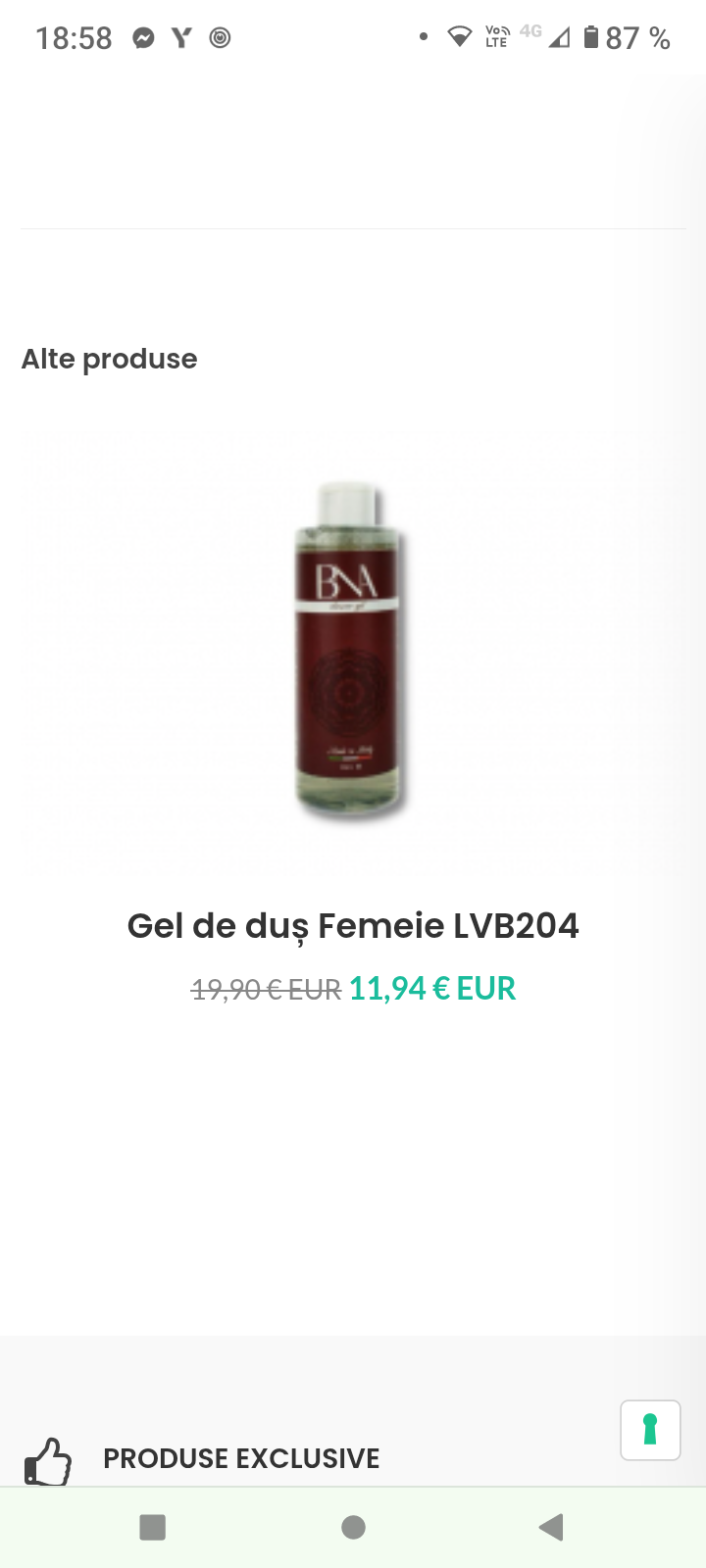706x1568 pixels.
Task: Open the recent apps overview
Action: 153,1526
